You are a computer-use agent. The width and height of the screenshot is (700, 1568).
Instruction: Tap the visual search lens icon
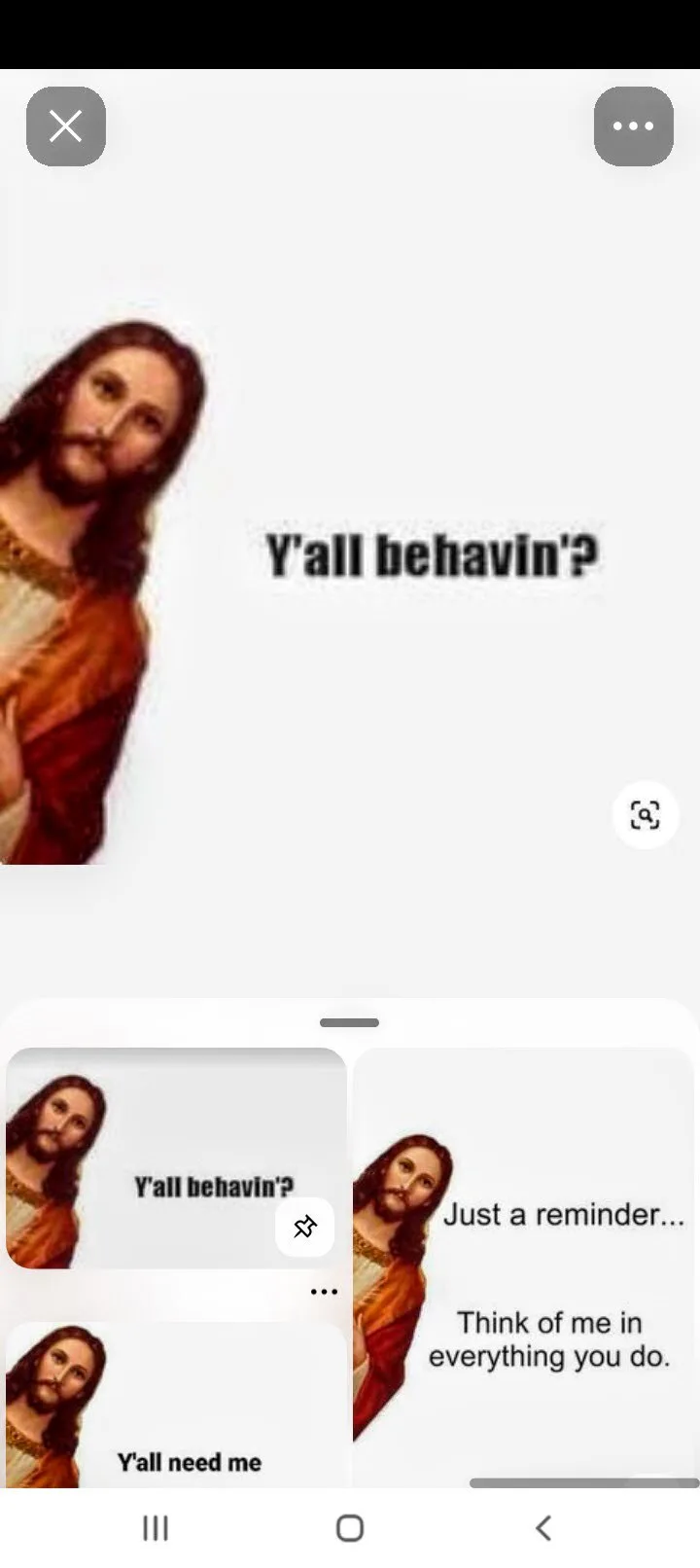645,815
